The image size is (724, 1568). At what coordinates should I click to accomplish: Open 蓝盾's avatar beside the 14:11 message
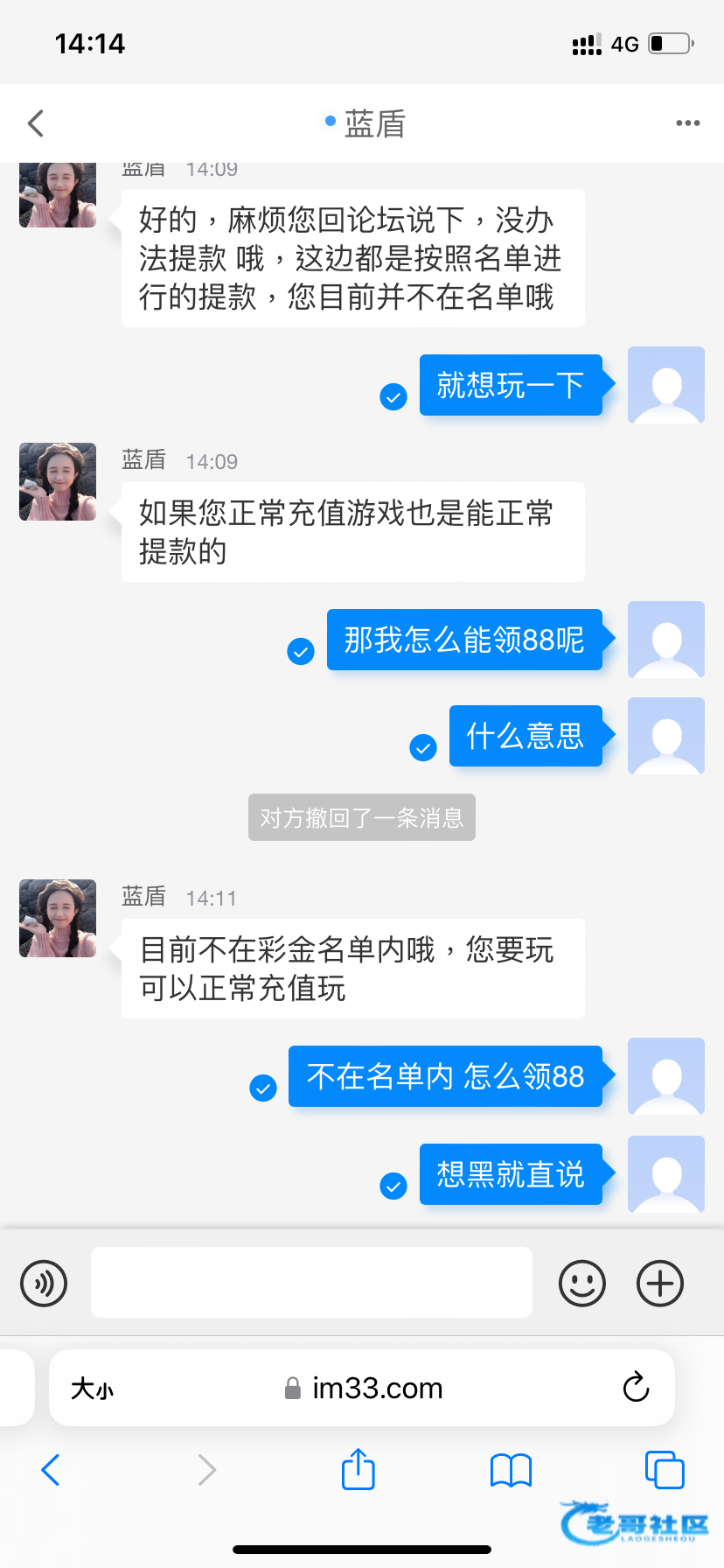pyautogui.click(x=58, y=919)
